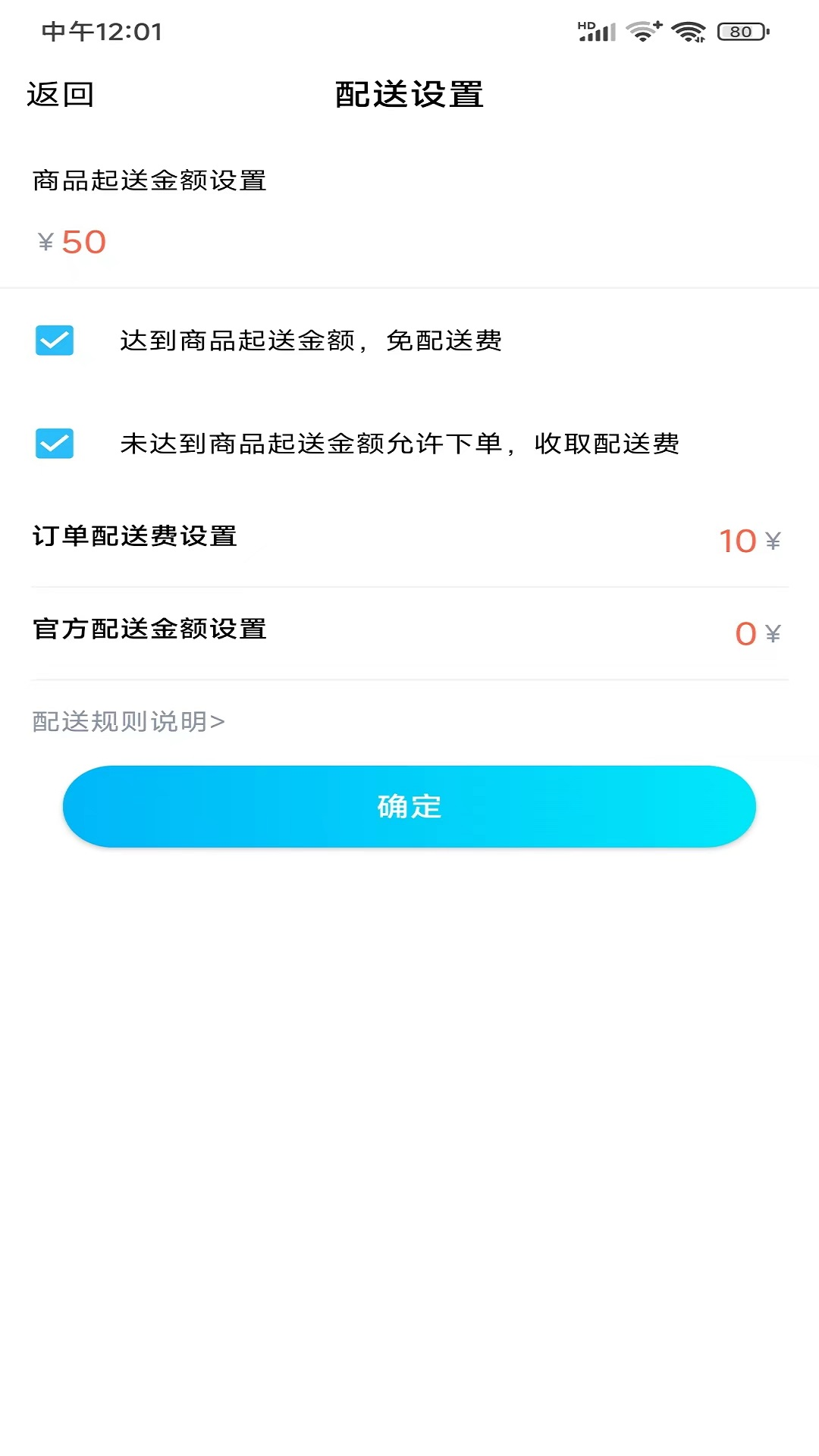
Task: Open the 配送规则说明 link
Action: click(128, 721)
